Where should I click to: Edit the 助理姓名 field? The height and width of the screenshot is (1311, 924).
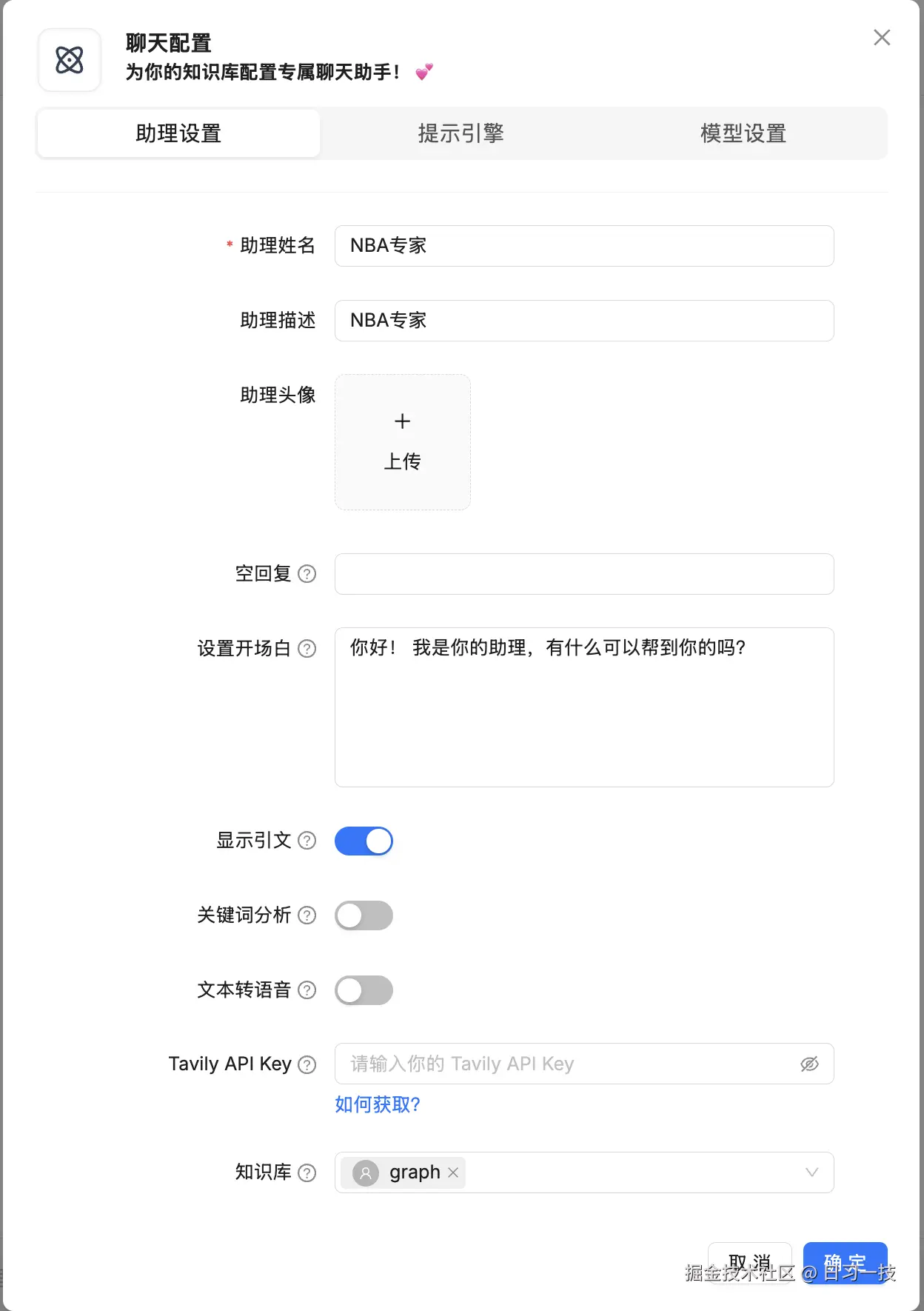point(583,246)
